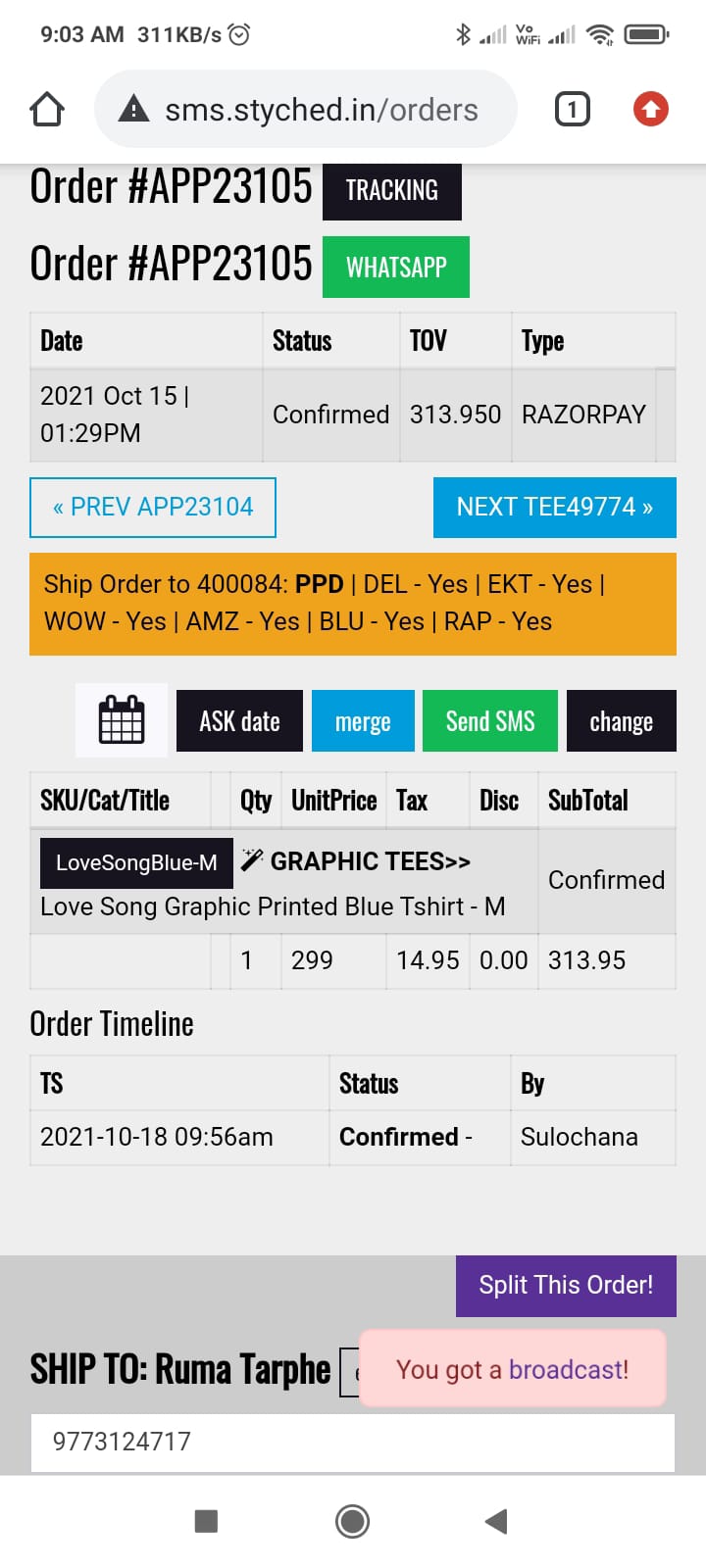706x1568 pixels.
Task: Open the LoveSongBlue-M SKU tag
Action: (136, 862)
